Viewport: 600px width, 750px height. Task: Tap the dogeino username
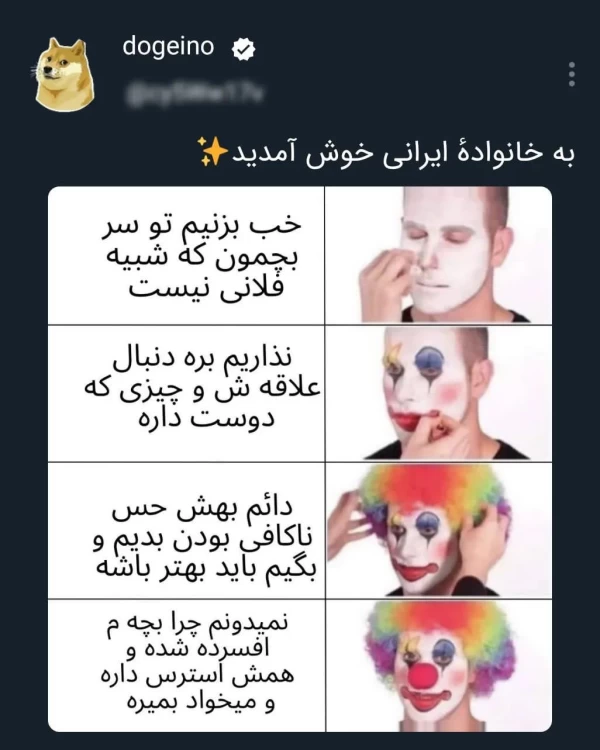[x=168, y=47]
